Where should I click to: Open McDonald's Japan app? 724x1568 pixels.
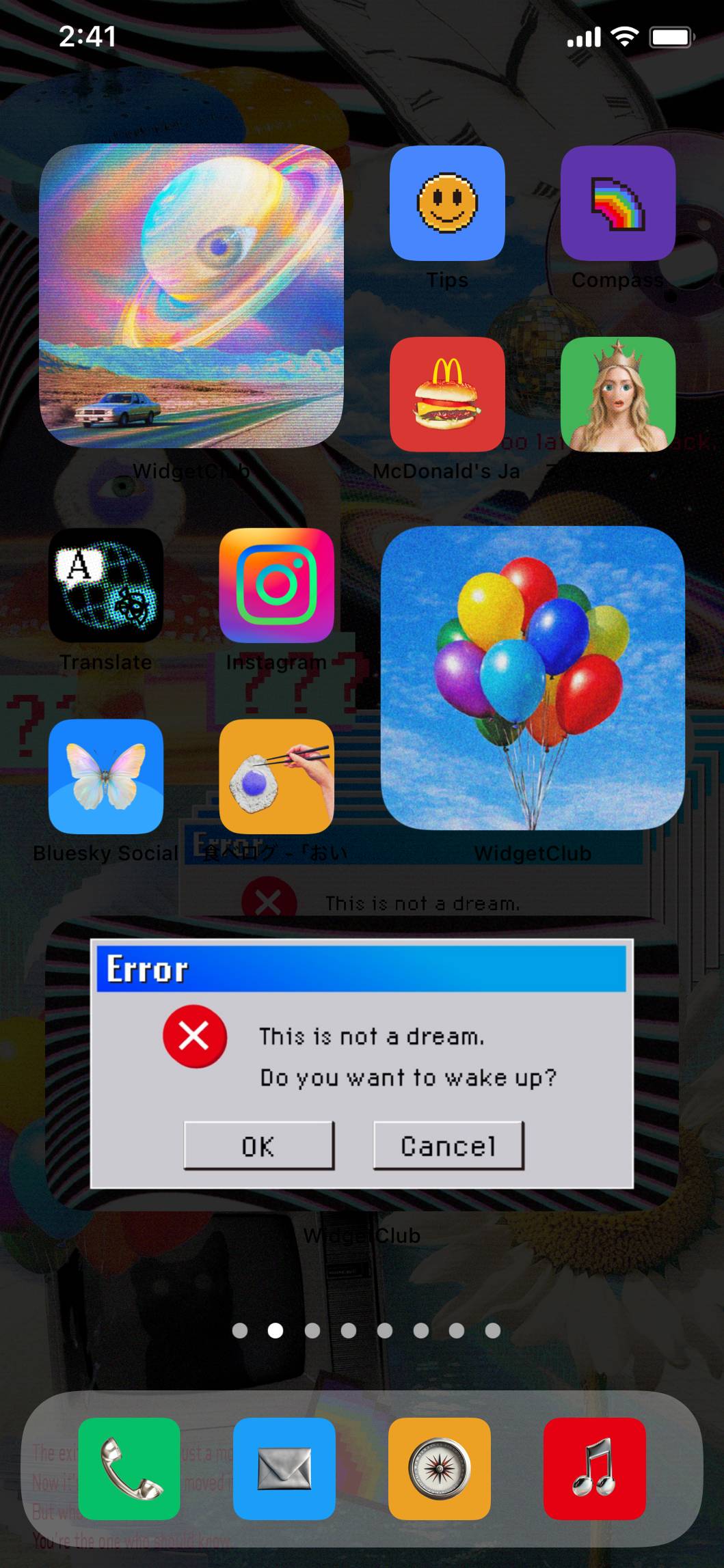pyautogui.click(x=447, y=394)
